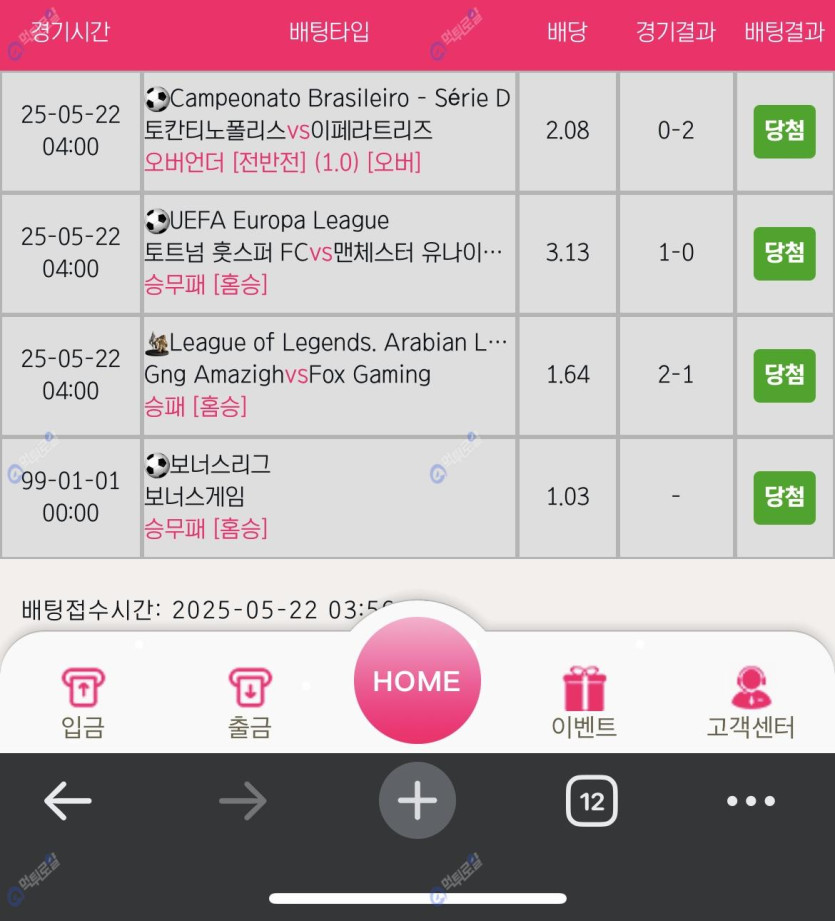Viewport: 835px width, 921px height.
Task: Open the browser overflow menu
Action: [750, 801]
